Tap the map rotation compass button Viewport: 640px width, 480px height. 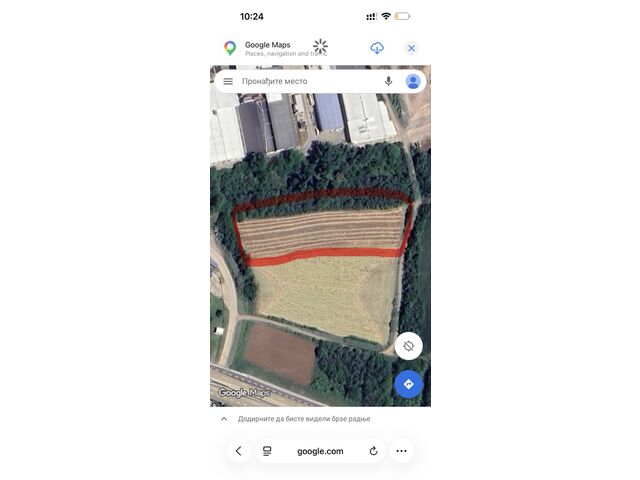pos(408,346)
